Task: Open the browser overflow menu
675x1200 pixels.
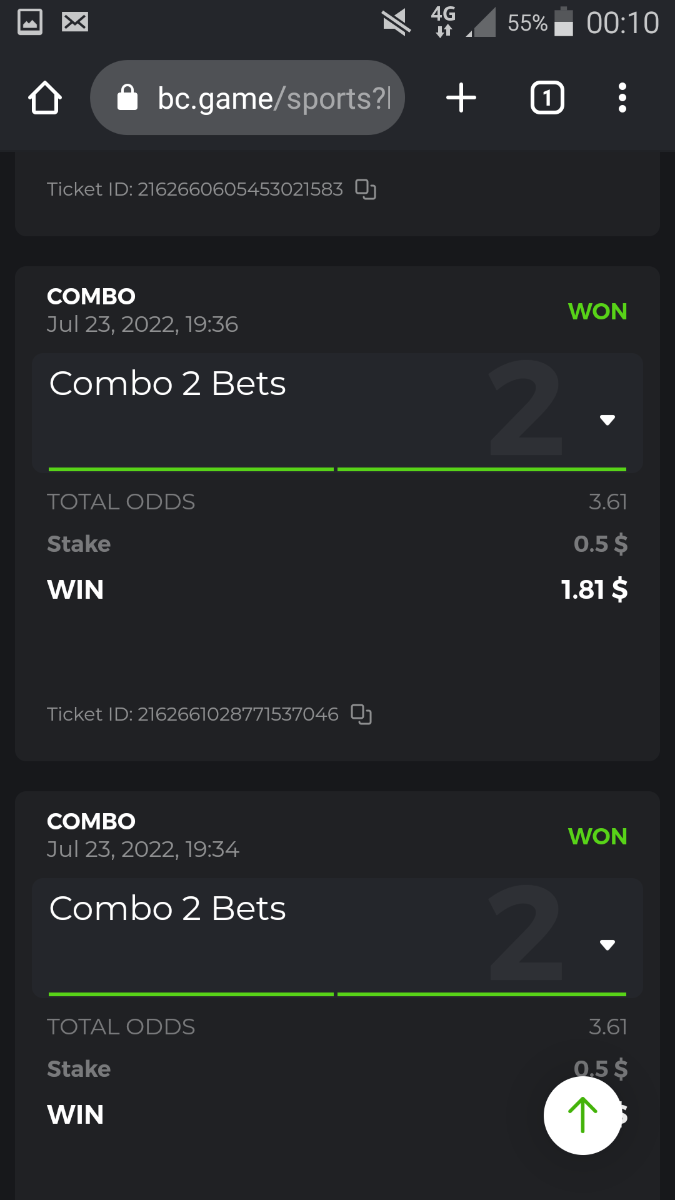Action: (622, 98)
